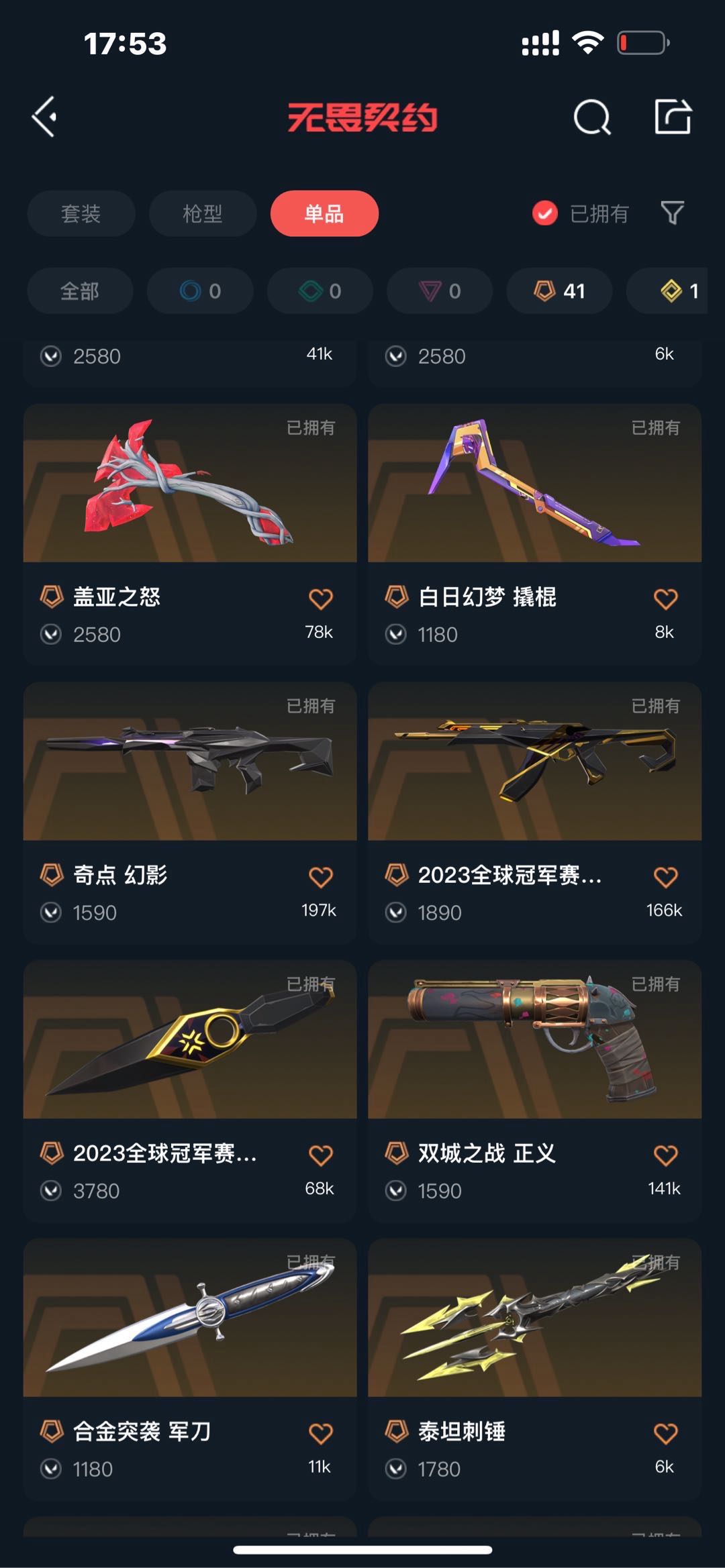Screen dimensions: 725x1568
Task: Filter by the blue circle tier chip
Action: (x=200, y=291)
